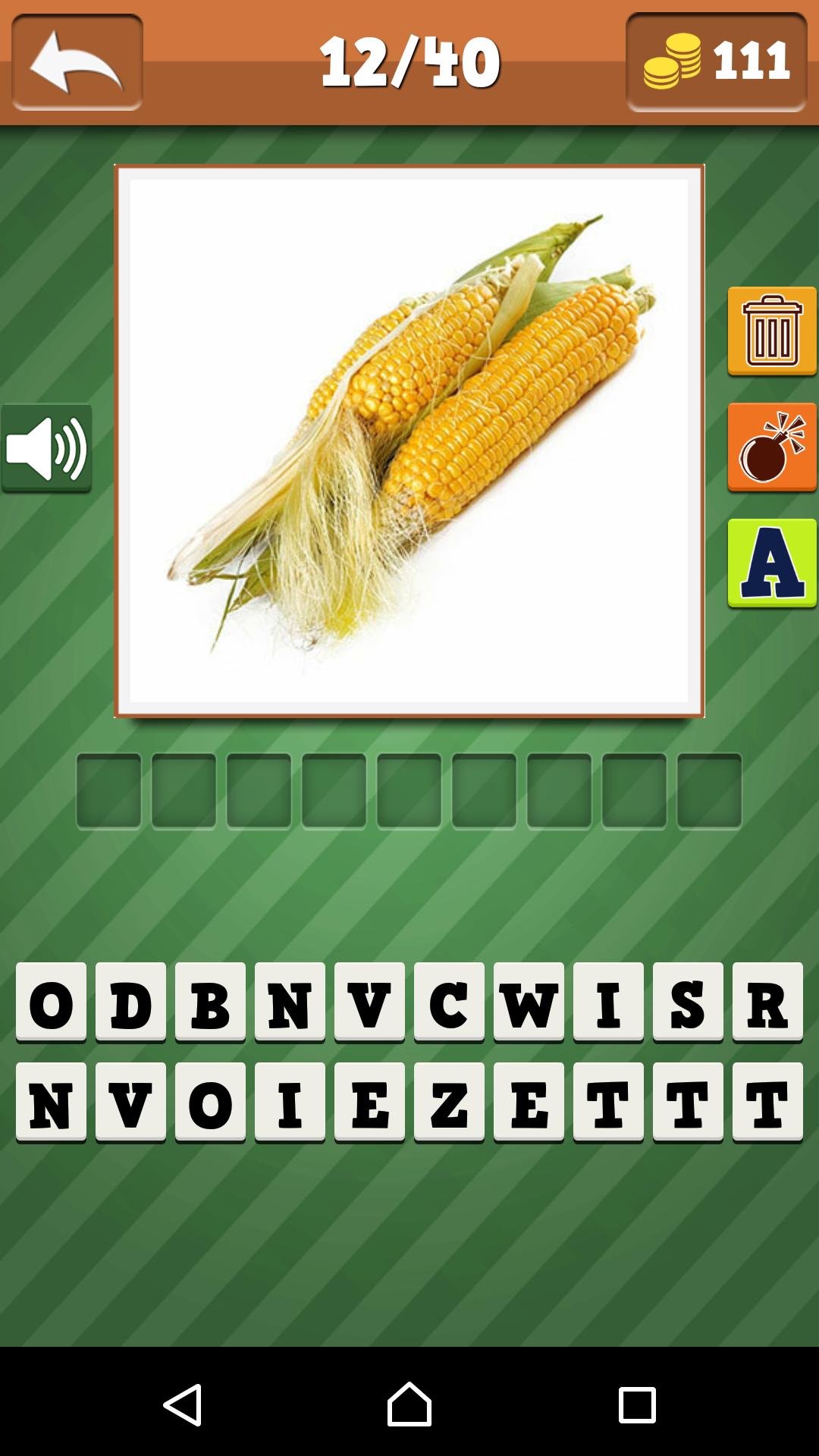Select the letter R tile
Image resolution: width=819 pixels, height=1456 pixels.
tap(767, 1003)
